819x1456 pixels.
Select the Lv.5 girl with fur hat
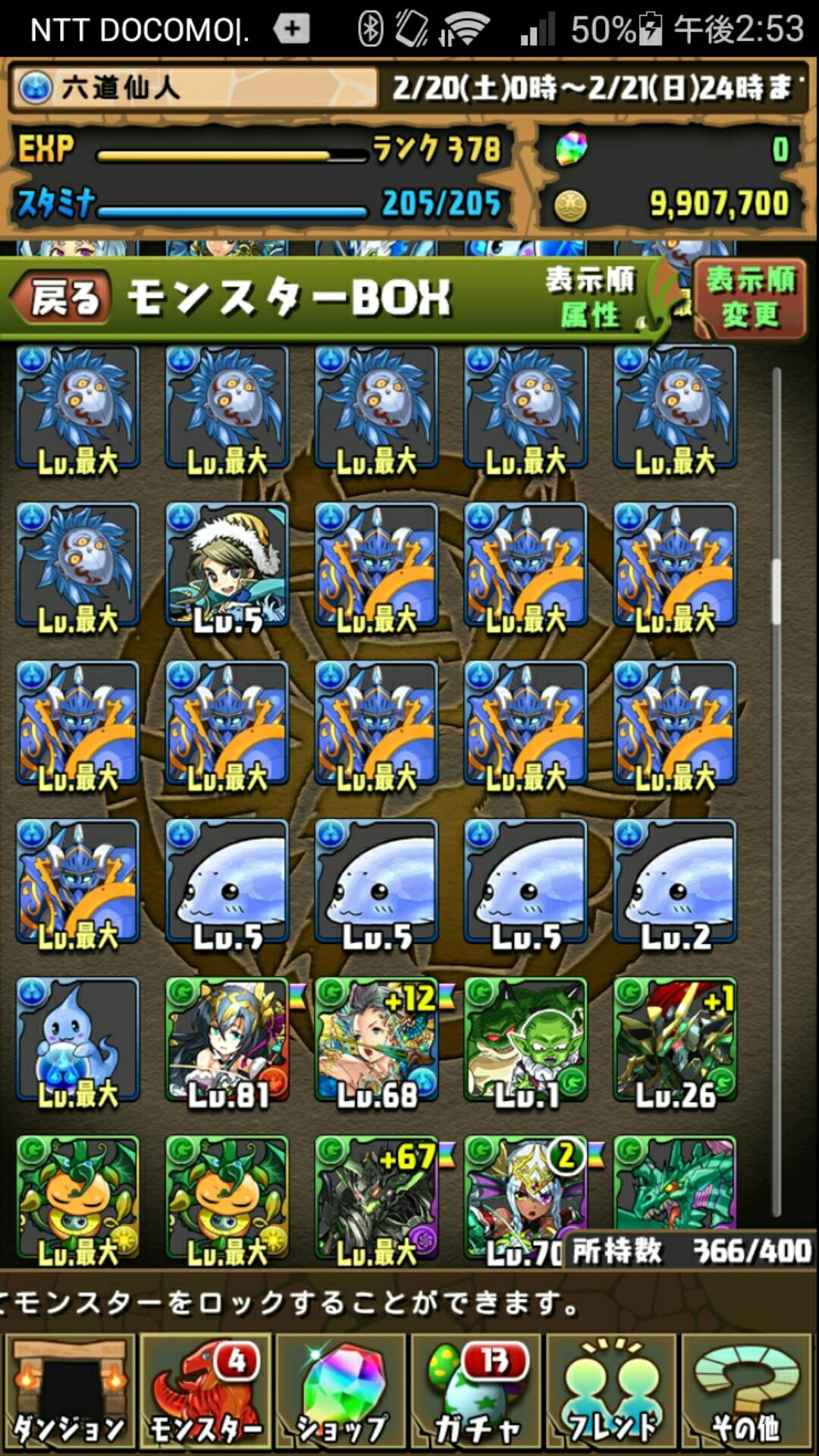[x=227, y=565]
